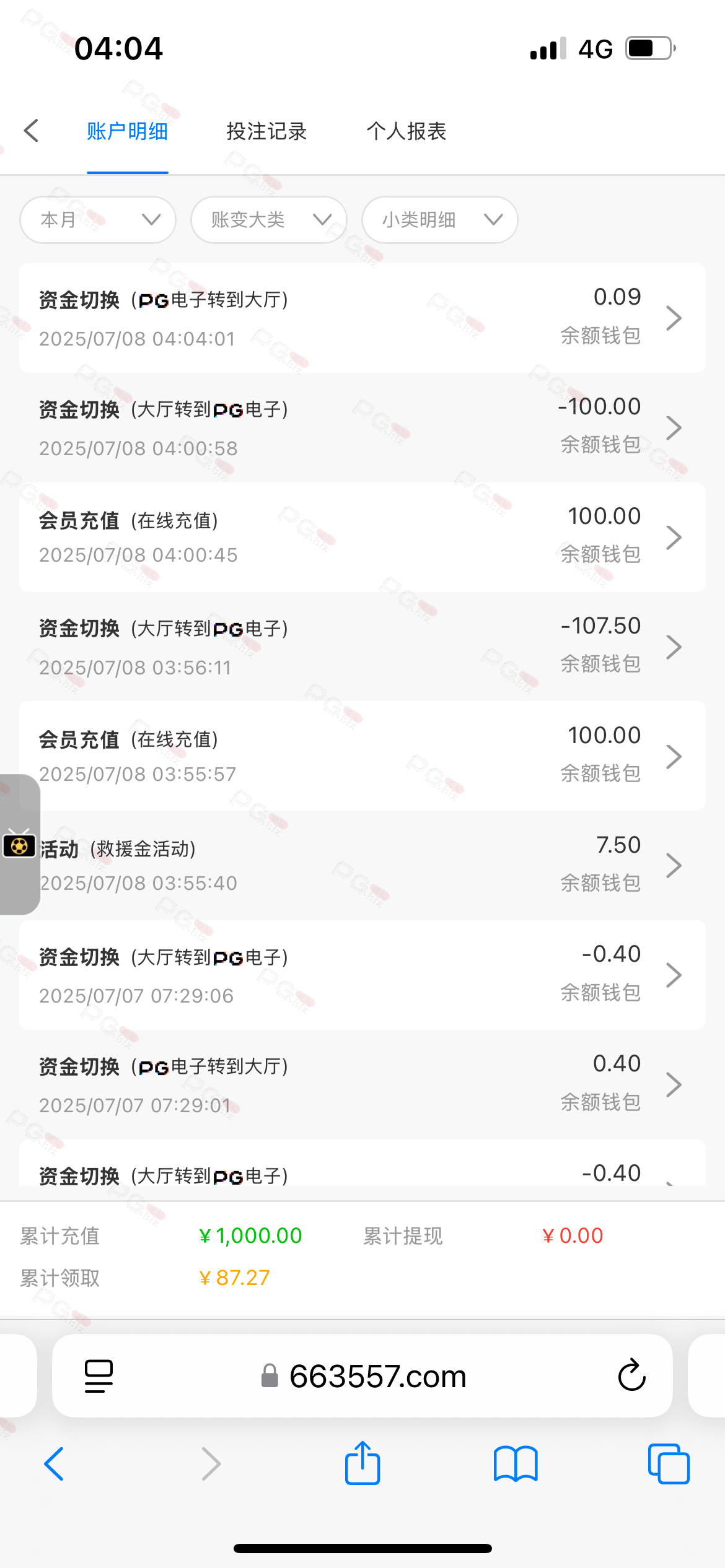Viewport: 725px width, 1568px height.
Task: Switch to the 投注记录 tab
Action: click(x=266, y=131)
